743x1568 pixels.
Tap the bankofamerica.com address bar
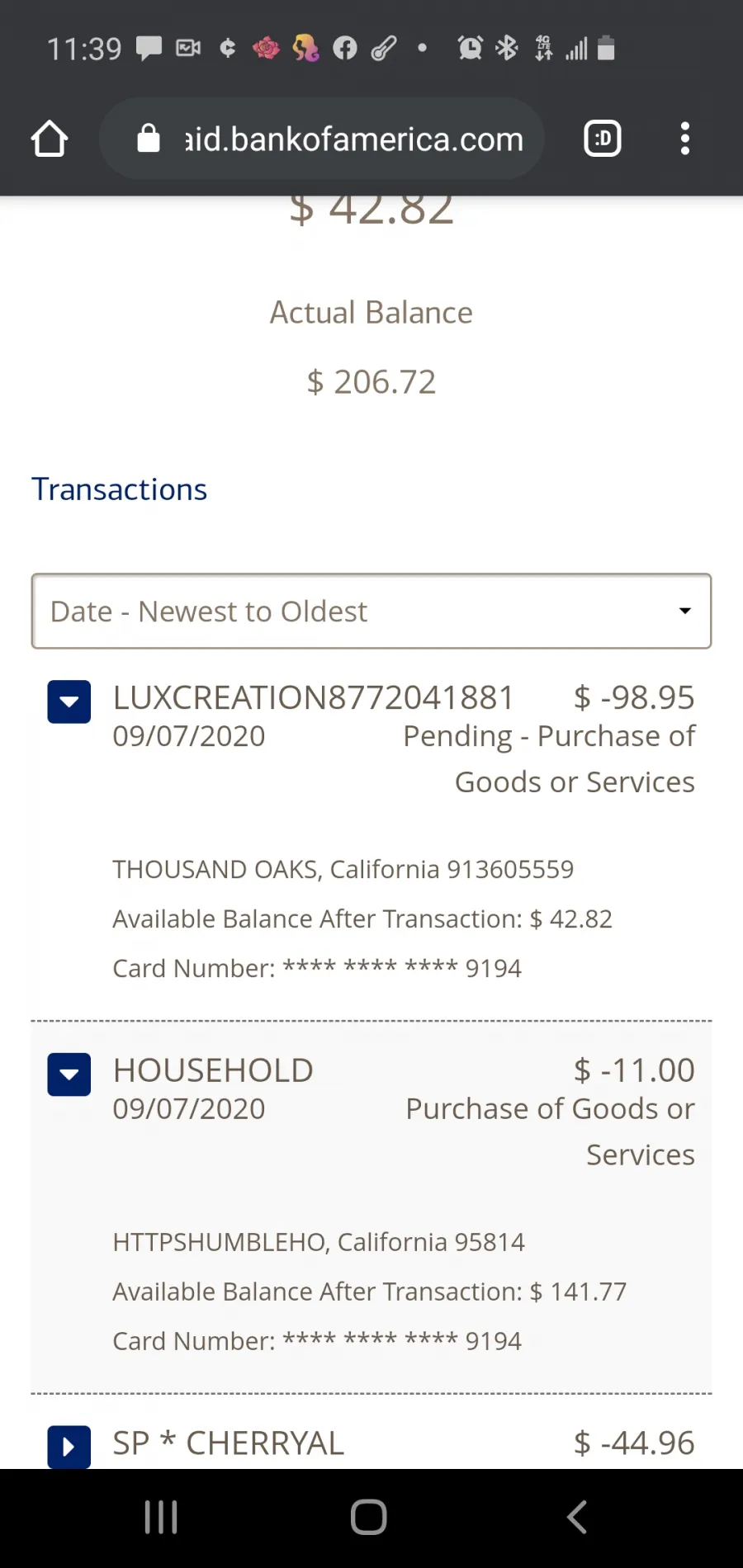(322, 139)
